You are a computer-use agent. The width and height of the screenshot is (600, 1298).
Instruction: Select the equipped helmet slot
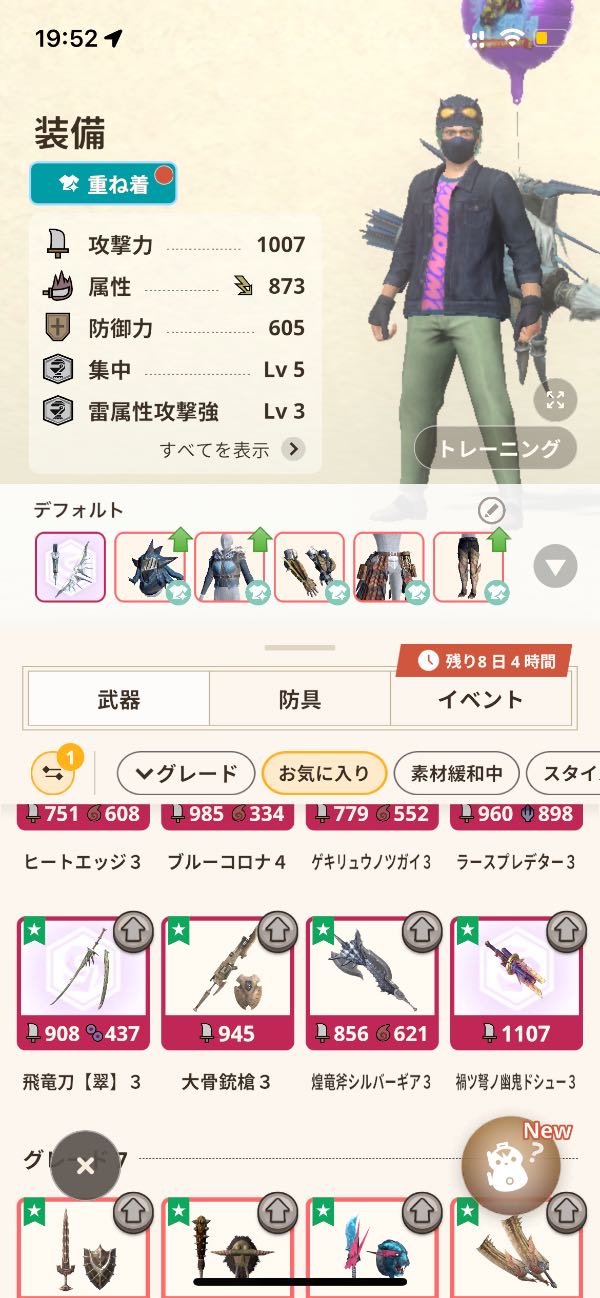[x=150, y=567]
